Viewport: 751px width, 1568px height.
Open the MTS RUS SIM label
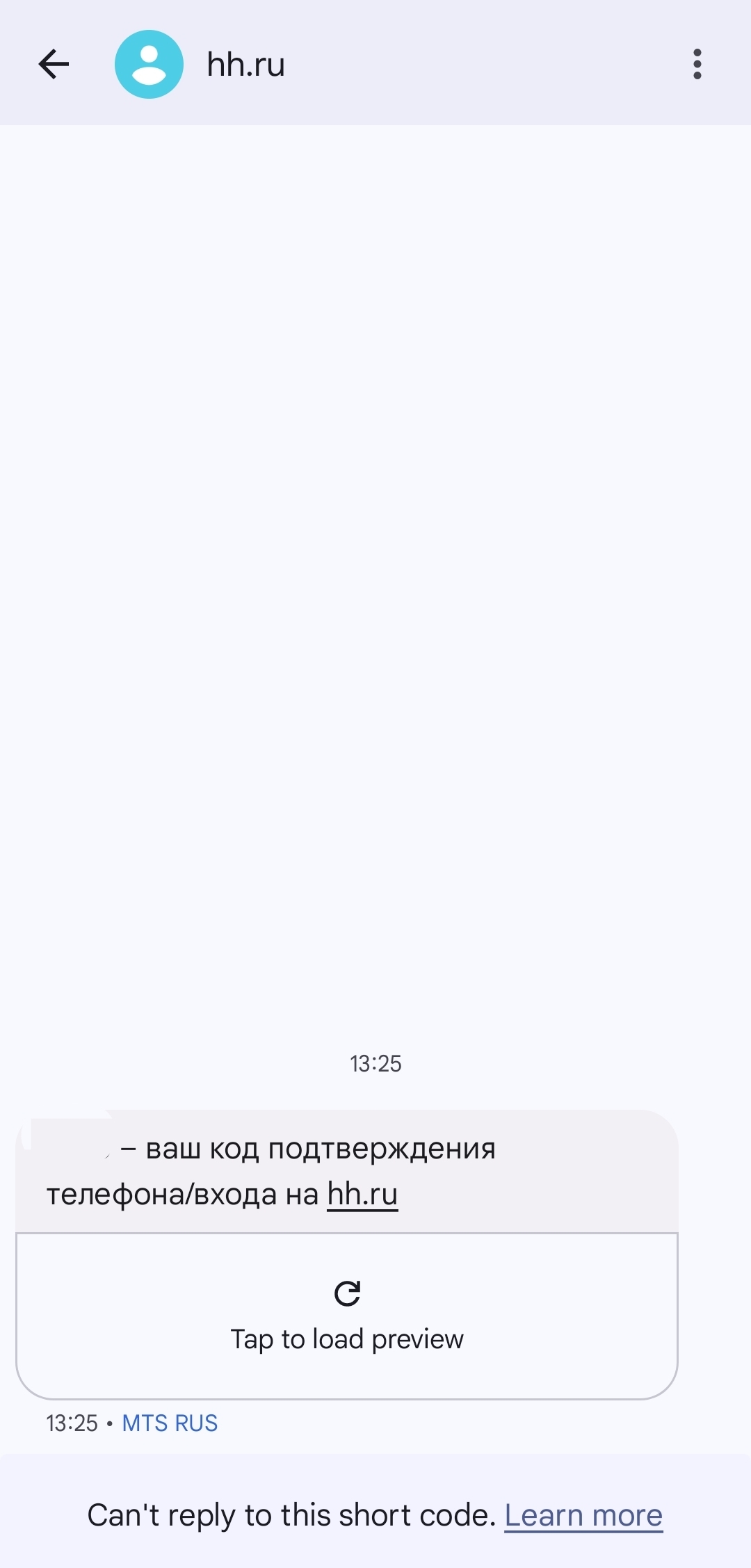coord(170,1423)
